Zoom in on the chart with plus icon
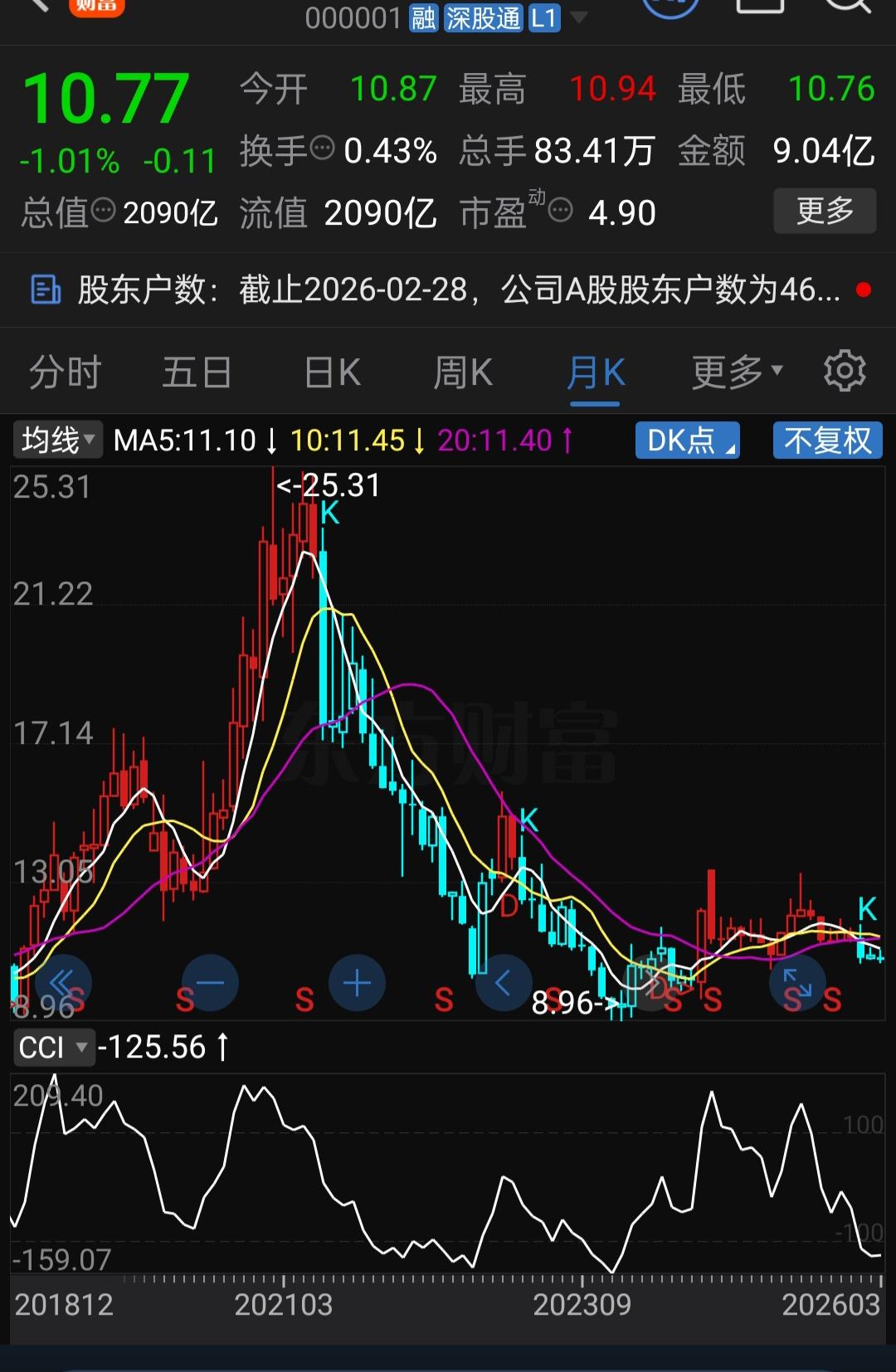Image resolution: width=896 pixels, height=1372 pixels. [x=356, y=982]
